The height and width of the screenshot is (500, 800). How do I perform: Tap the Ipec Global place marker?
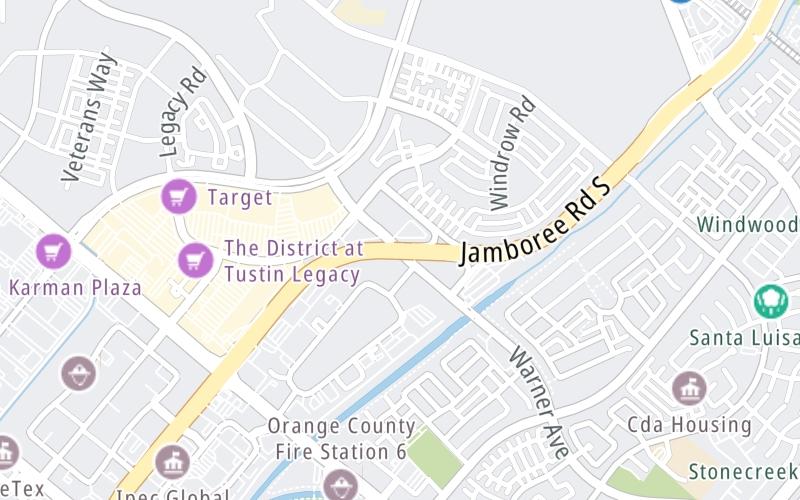[x=172, y=462]
